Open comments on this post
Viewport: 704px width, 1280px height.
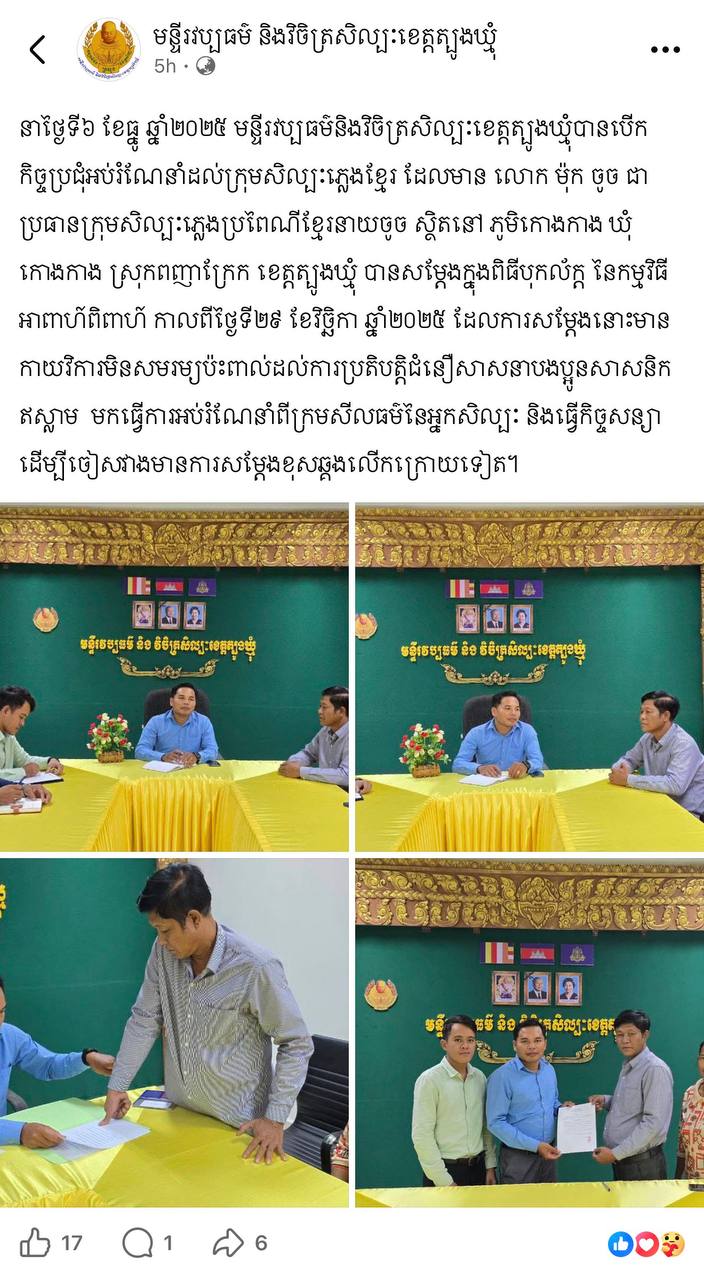pos(138,1243)
